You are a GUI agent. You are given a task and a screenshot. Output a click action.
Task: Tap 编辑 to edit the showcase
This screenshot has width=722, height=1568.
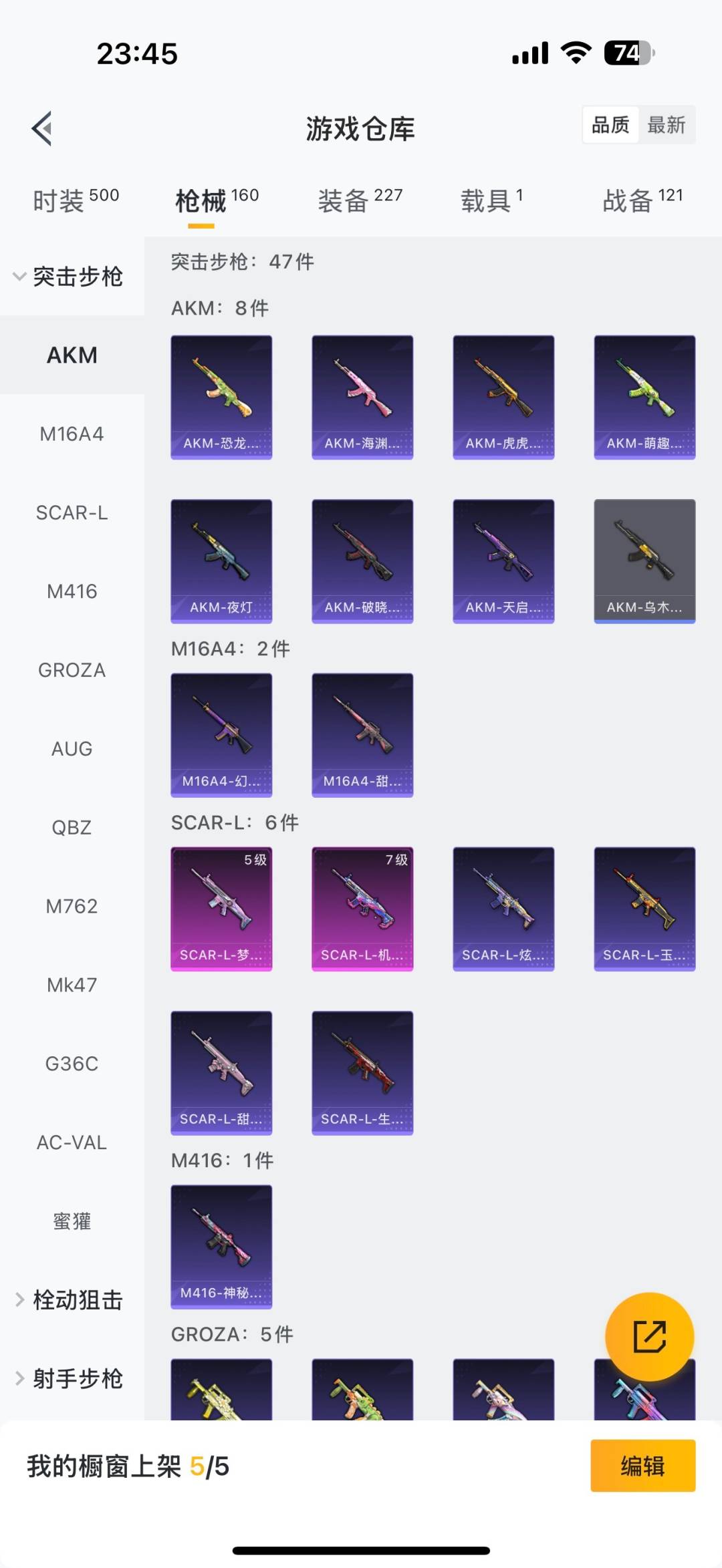point(642,1466)
